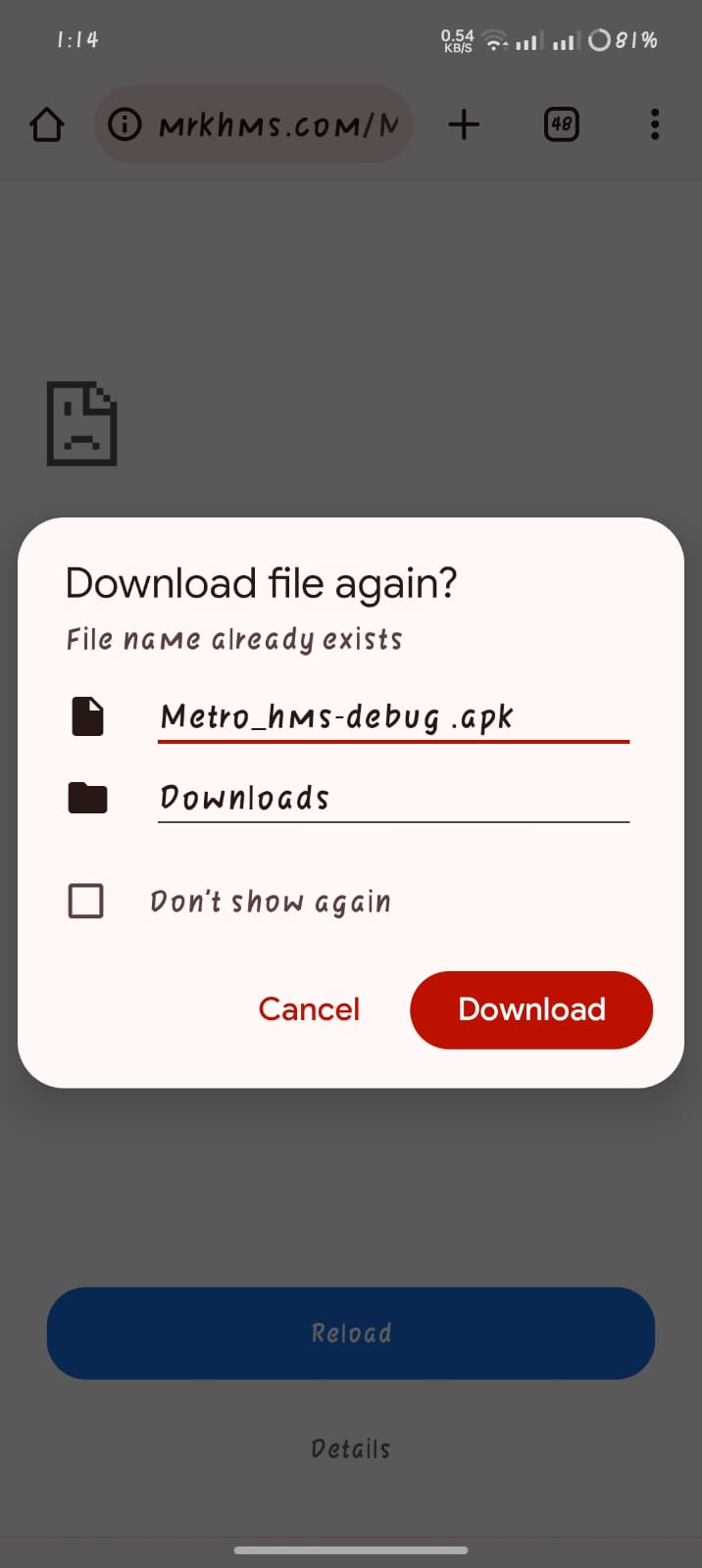Viewport: 702px width, 1568px height.
Task: Open the tab switcher showing 48
Action: (x=561, y=124)
